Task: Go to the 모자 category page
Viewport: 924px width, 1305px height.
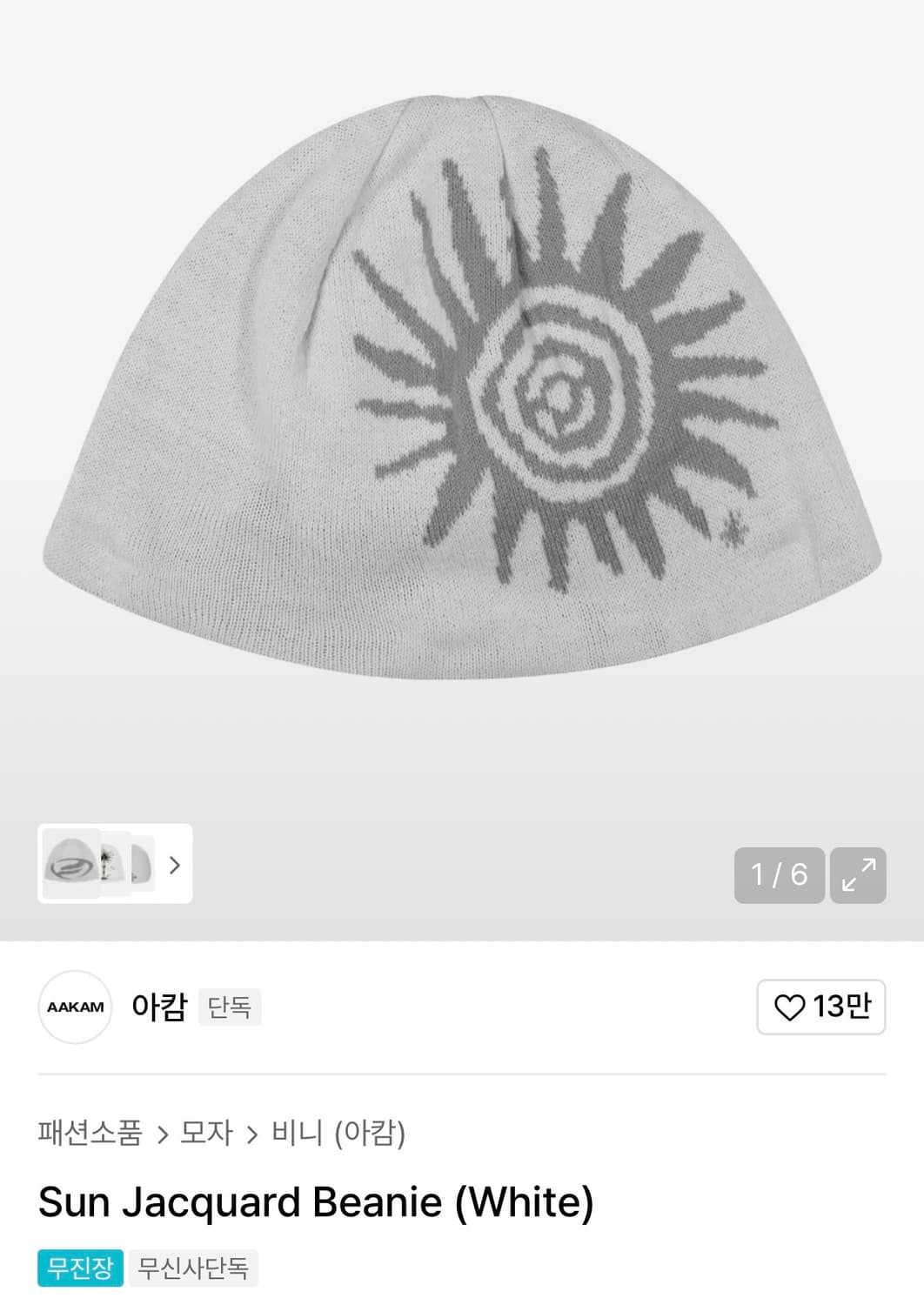Action: [204, 1132]
